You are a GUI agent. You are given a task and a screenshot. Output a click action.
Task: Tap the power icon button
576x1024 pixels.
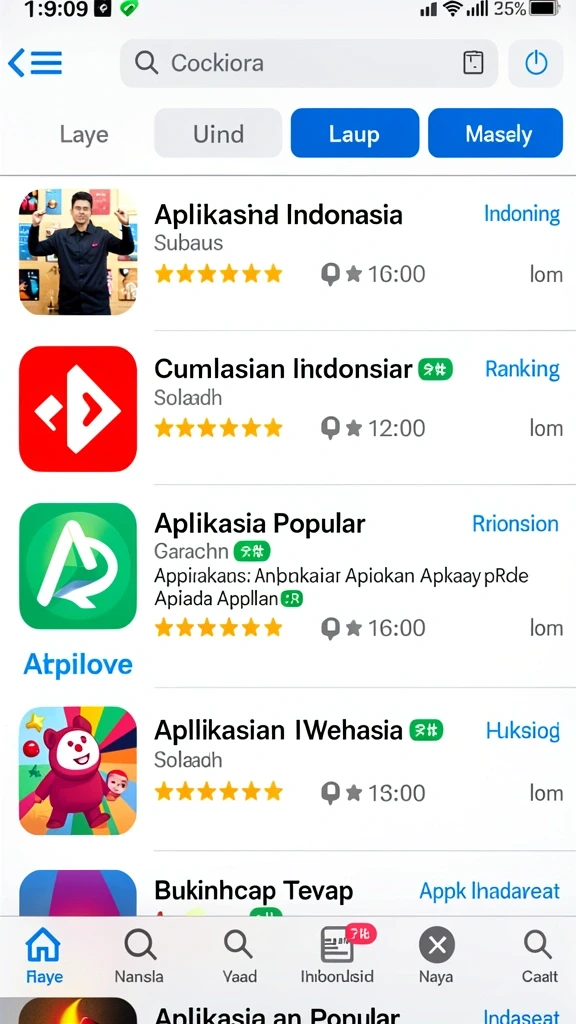pos(536,63)
